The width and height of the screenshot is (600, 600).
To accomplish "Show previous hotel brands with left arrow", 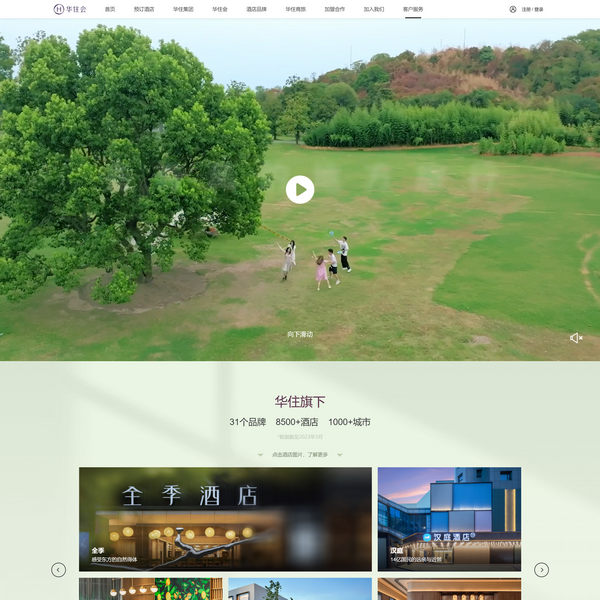I will (58, 570).
